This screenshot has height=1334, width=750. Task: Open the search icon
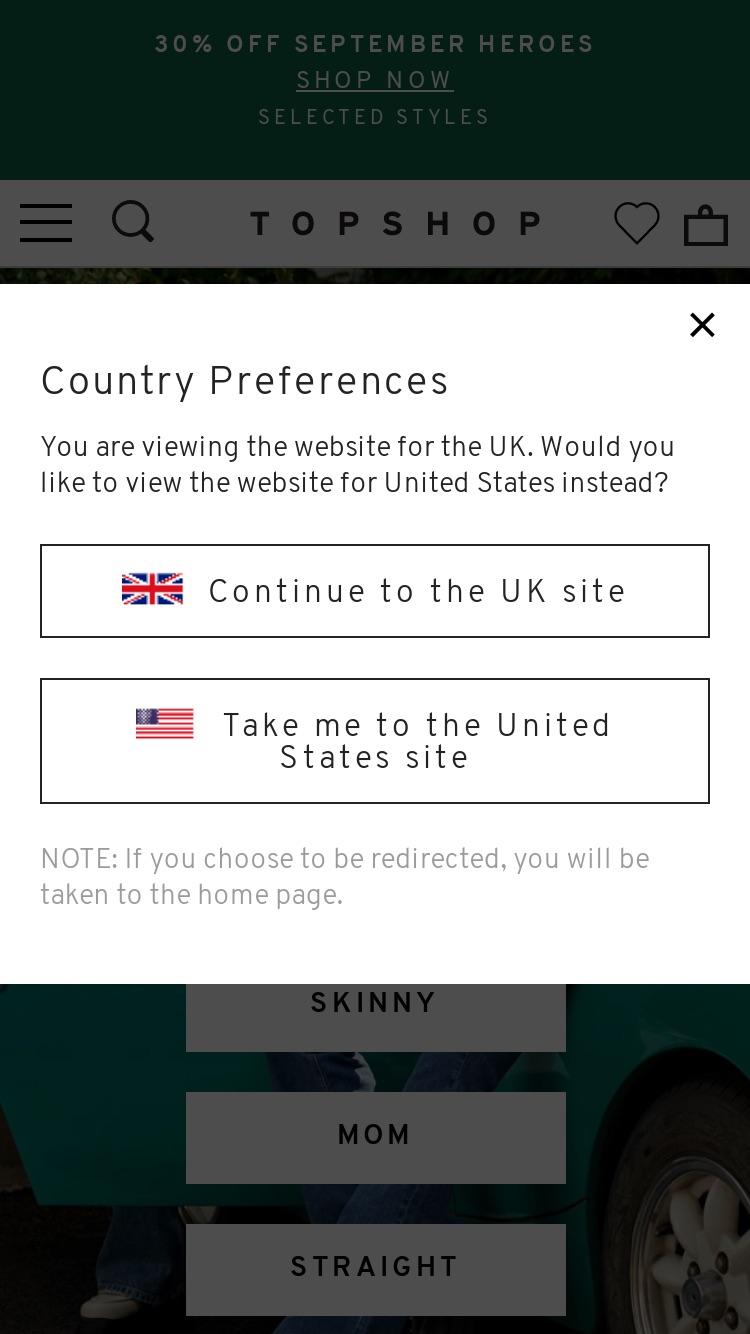click(133, 222)
